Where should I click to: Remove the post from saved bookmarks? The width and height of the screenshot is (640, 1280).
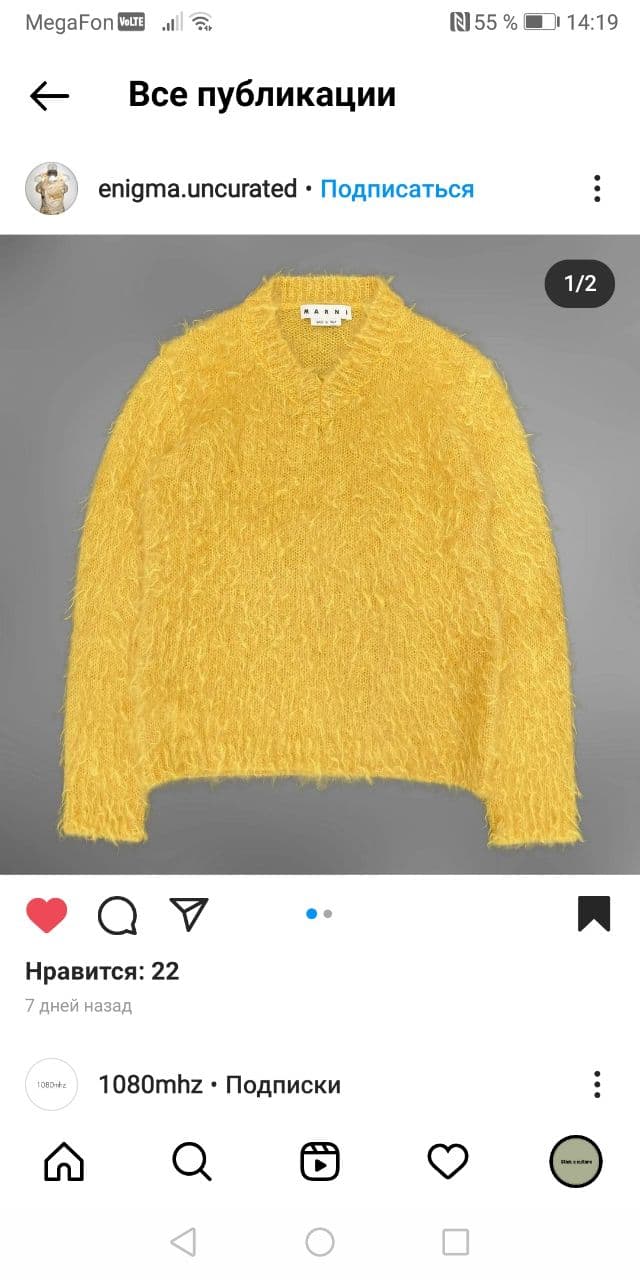point(594,913)
